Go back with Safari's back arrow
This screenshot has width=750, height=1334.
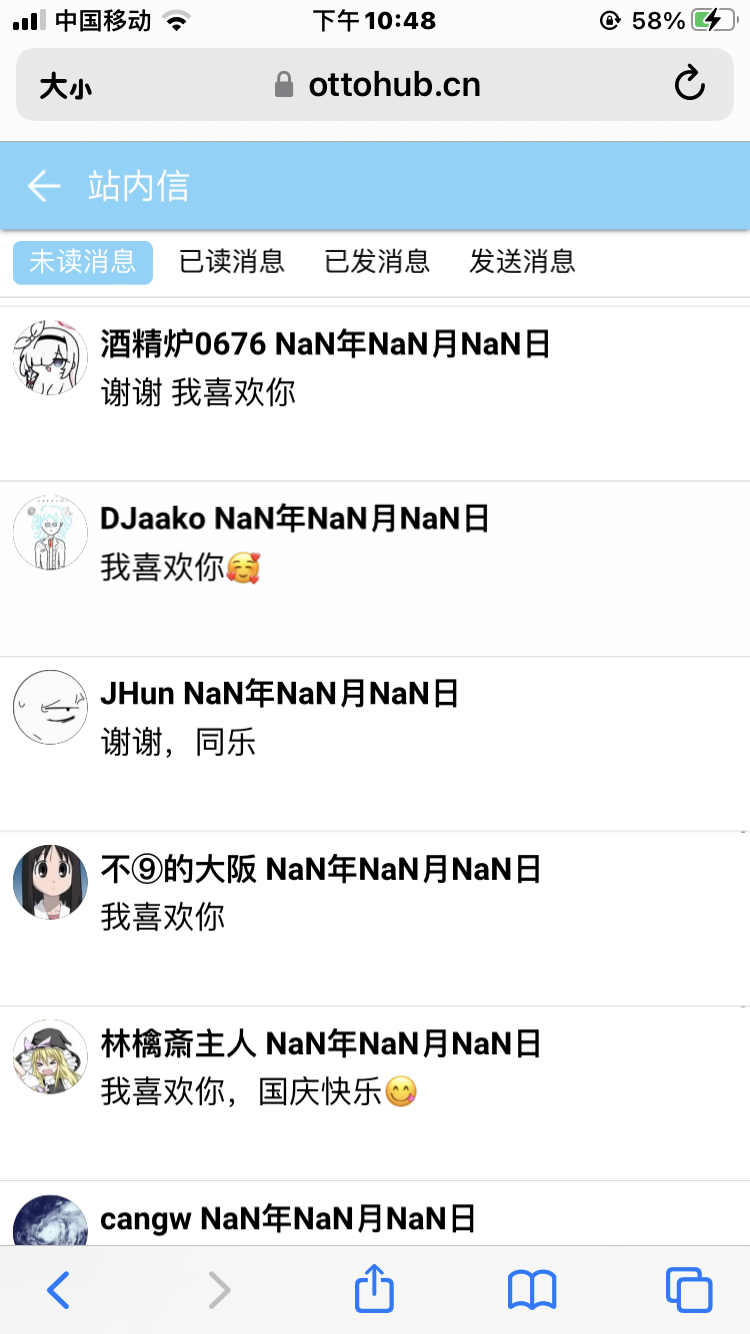(59, 1289)
